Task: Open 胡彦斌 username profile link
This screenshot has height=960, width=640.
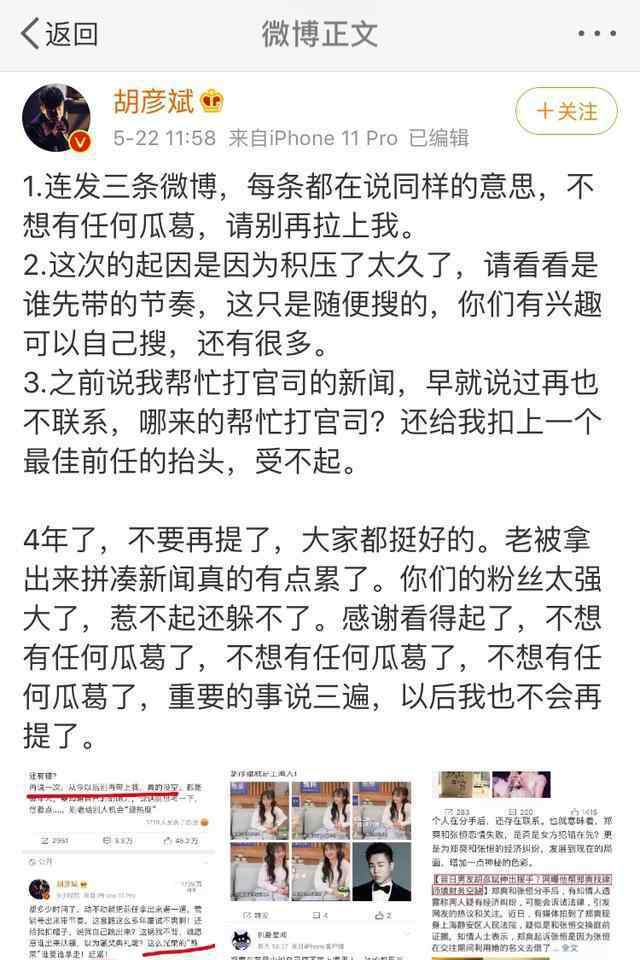Action: point(155,102)
